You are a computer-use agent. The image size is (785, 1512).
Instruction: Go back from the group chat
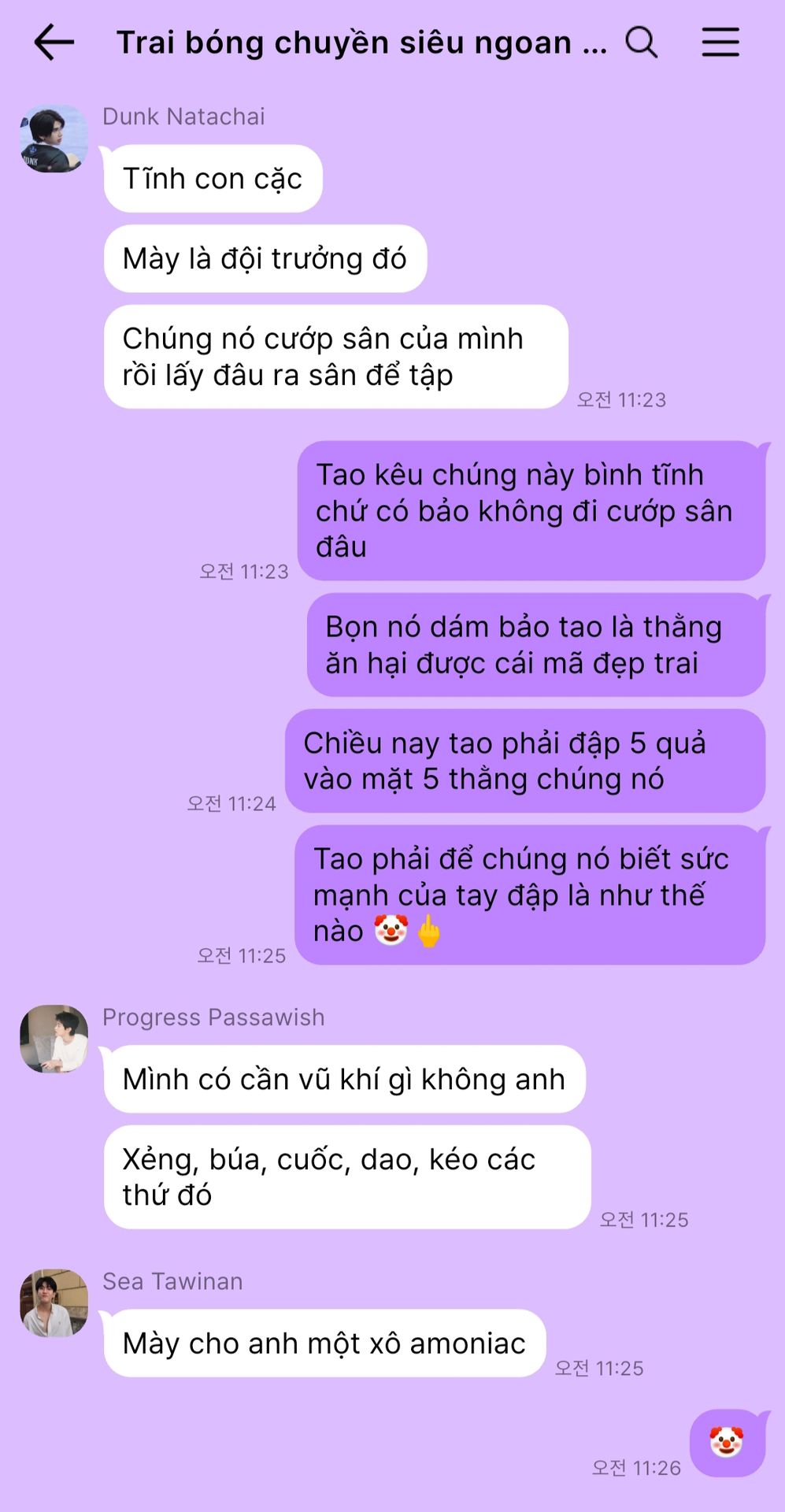[x=54, y=43]
